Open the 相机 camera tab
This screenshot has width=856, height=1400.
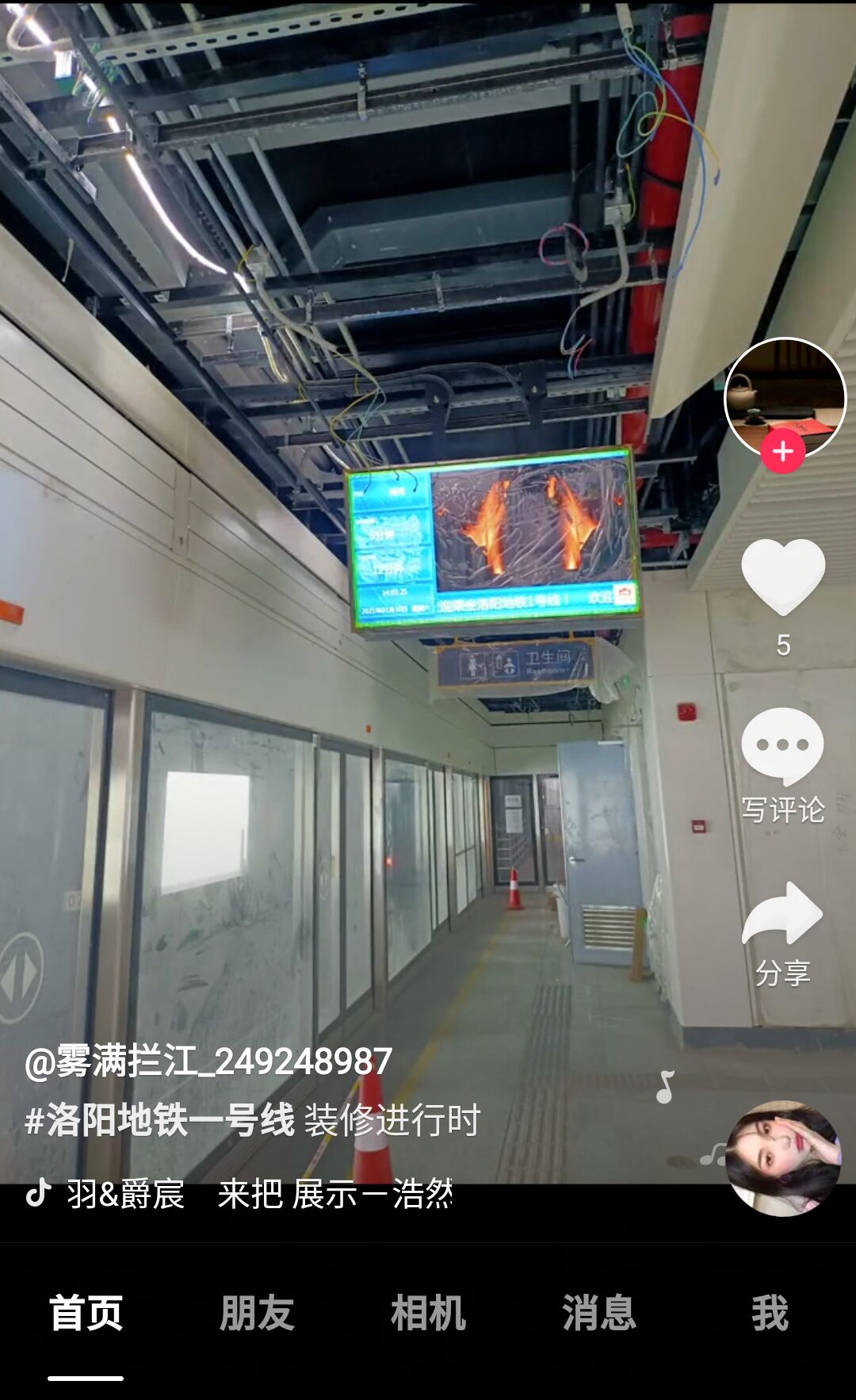click(x=428, y=1313)
